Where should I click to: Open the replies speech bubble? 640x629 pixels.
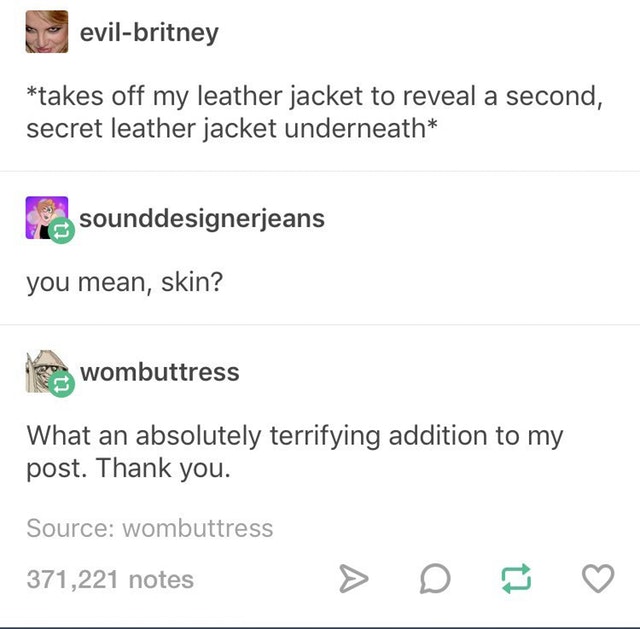click(436, 580)
